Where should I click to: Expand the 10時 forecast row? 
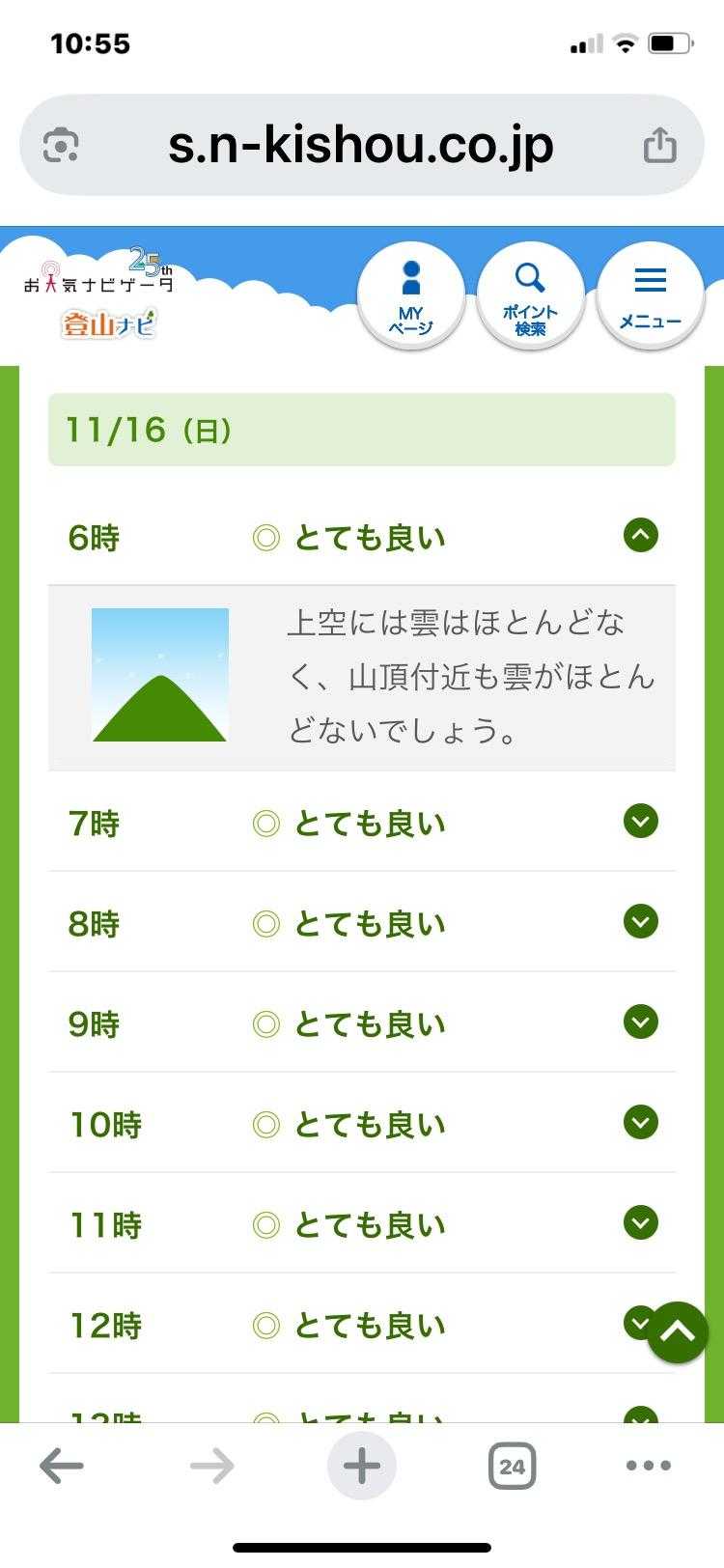(x=640, y=1123)
